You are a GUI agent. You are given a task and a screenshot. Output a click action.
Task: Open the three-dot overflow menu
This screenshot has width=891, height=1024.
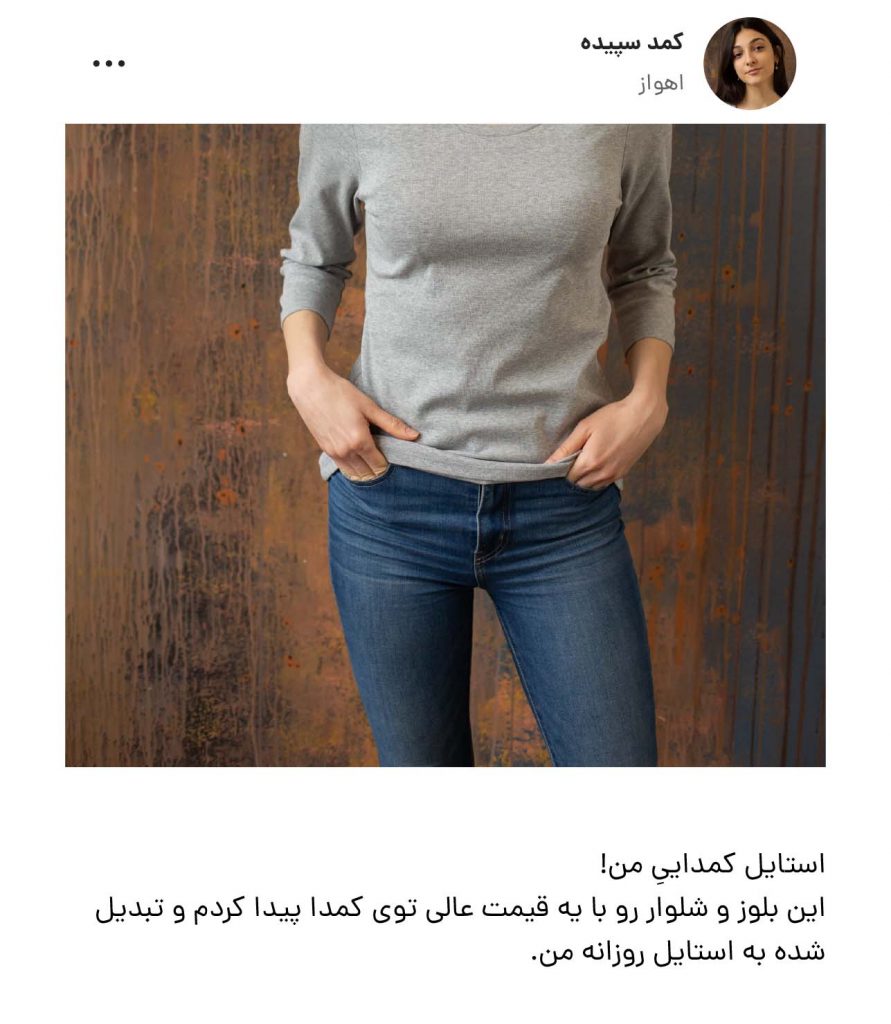(108, 63)
